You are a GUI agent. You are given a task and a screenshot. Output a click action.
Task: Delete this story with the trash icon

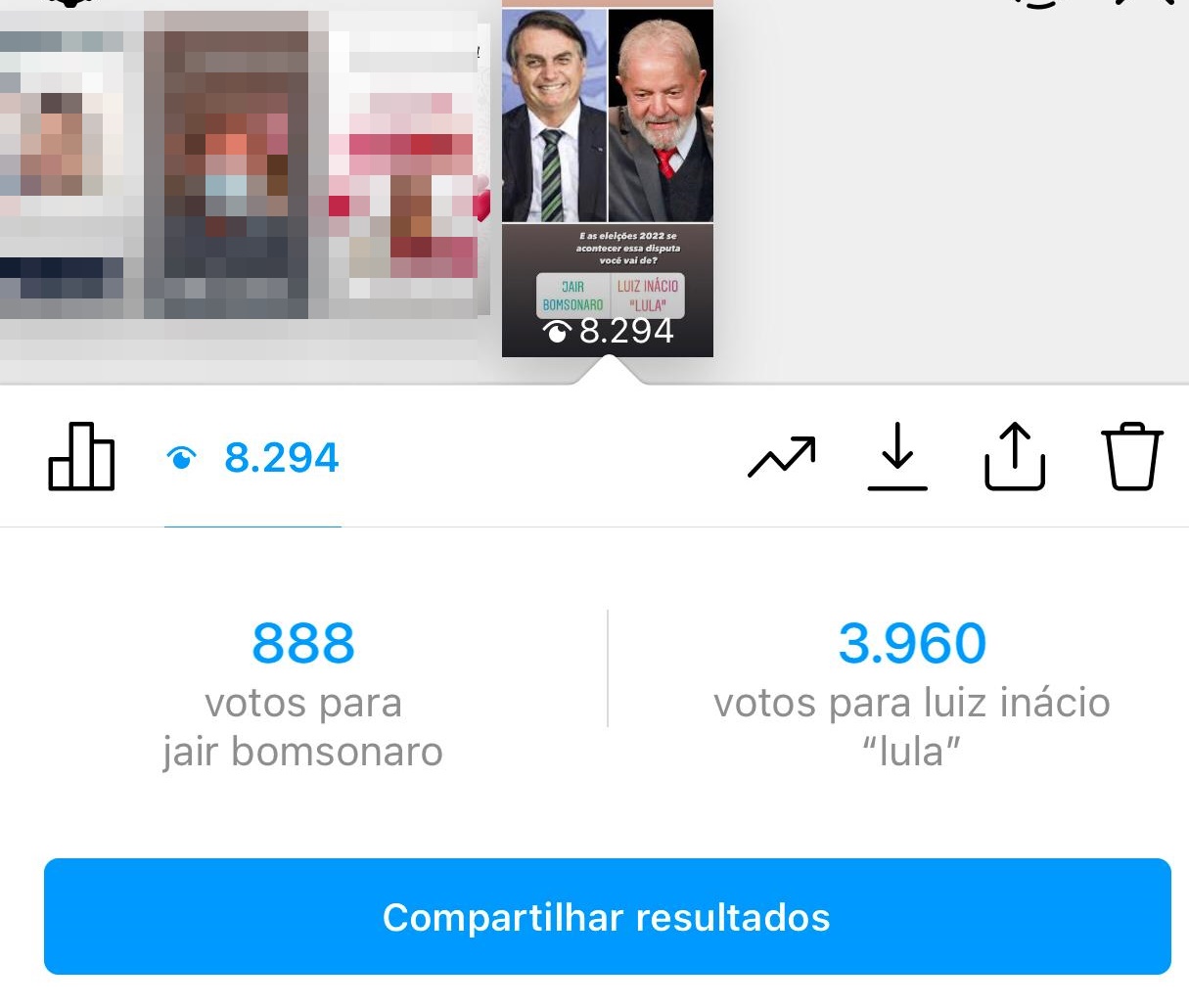[1132, 456]
